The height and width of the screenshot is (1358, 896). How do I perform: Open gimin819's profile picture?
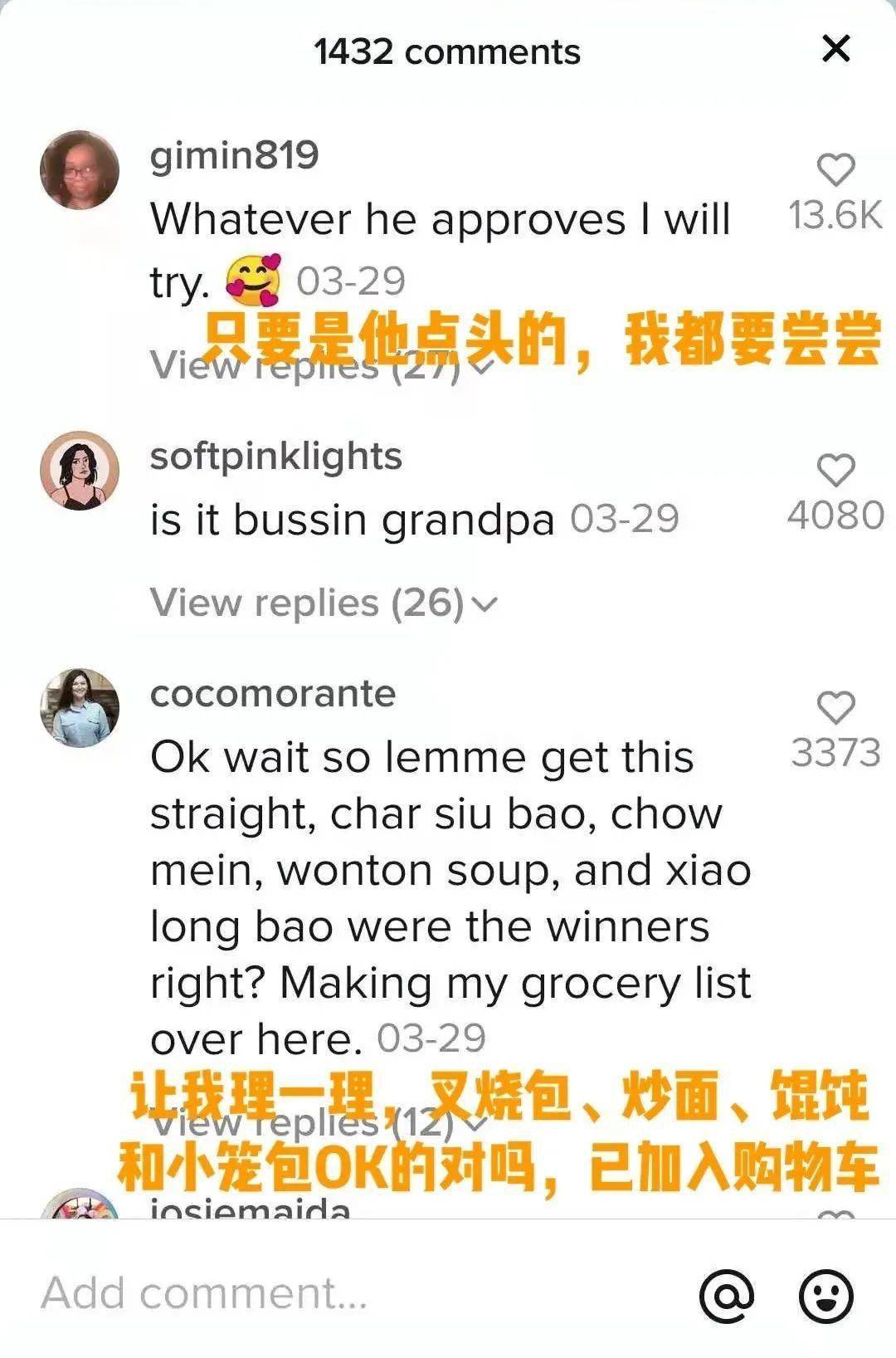click(x=80, y=170)
